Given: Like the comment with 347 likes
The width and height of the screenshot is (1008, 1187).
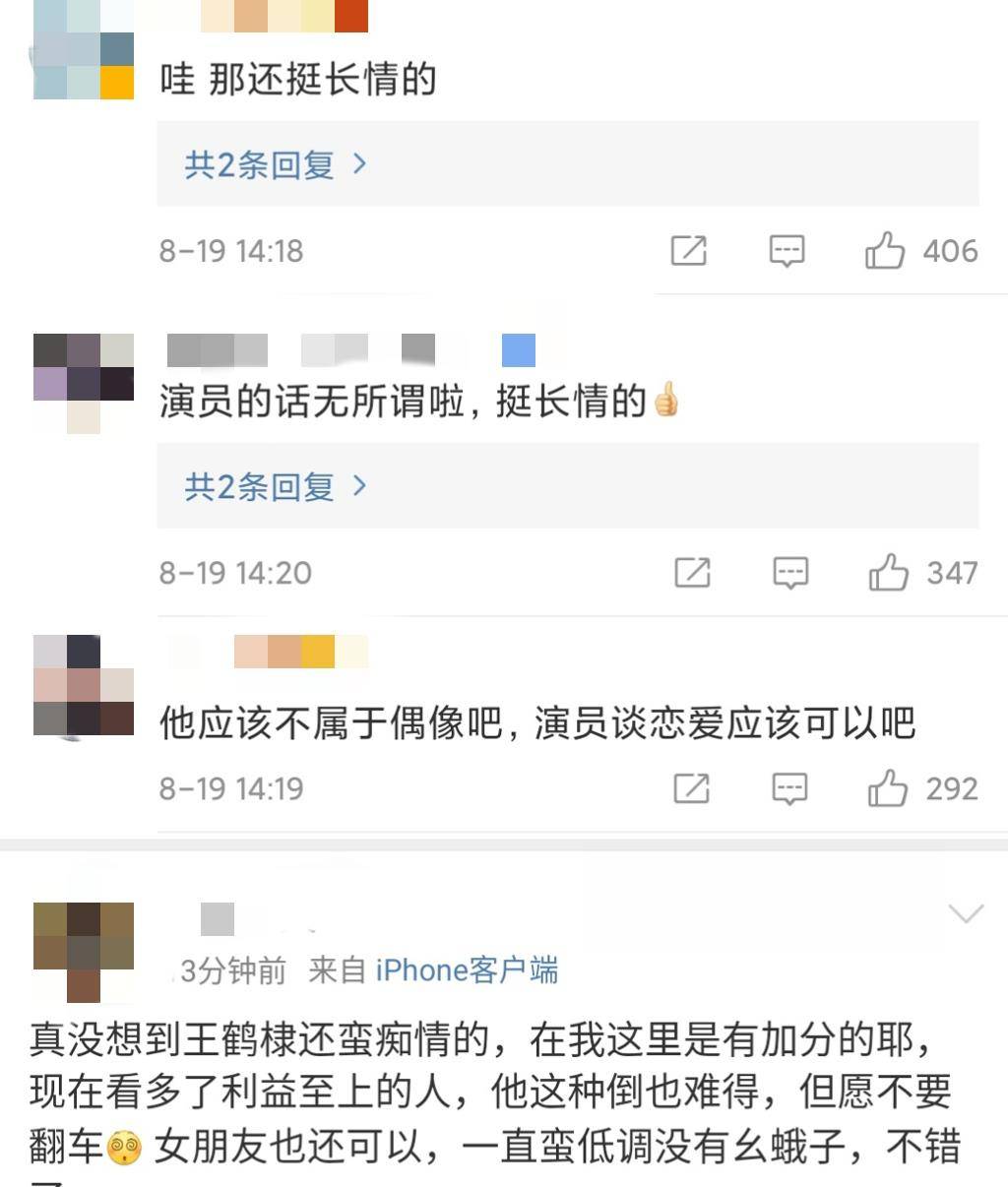Looking at the screenshot, I should click(888, 573).
